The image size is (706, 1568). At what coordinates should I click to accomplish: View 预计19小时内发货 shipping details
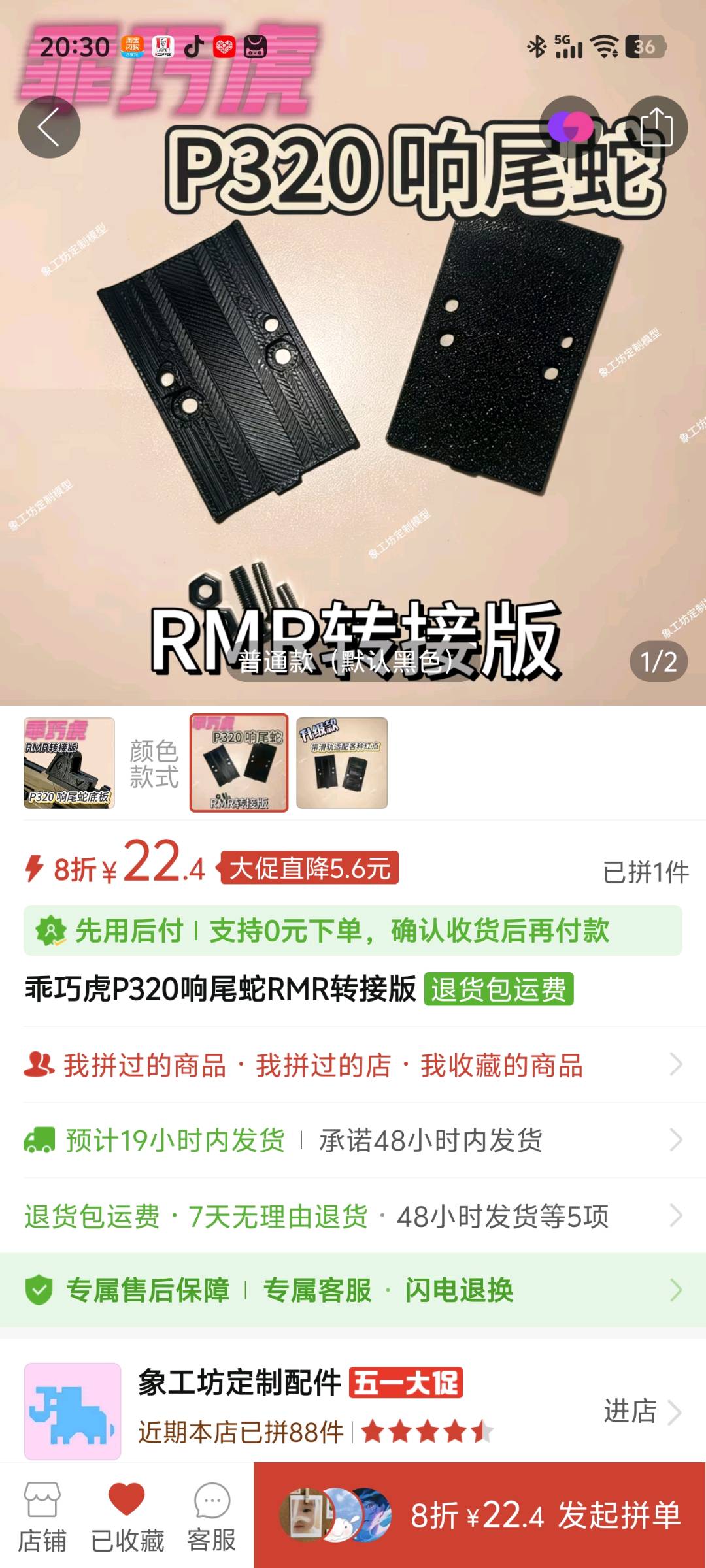tap(353, 1140)
